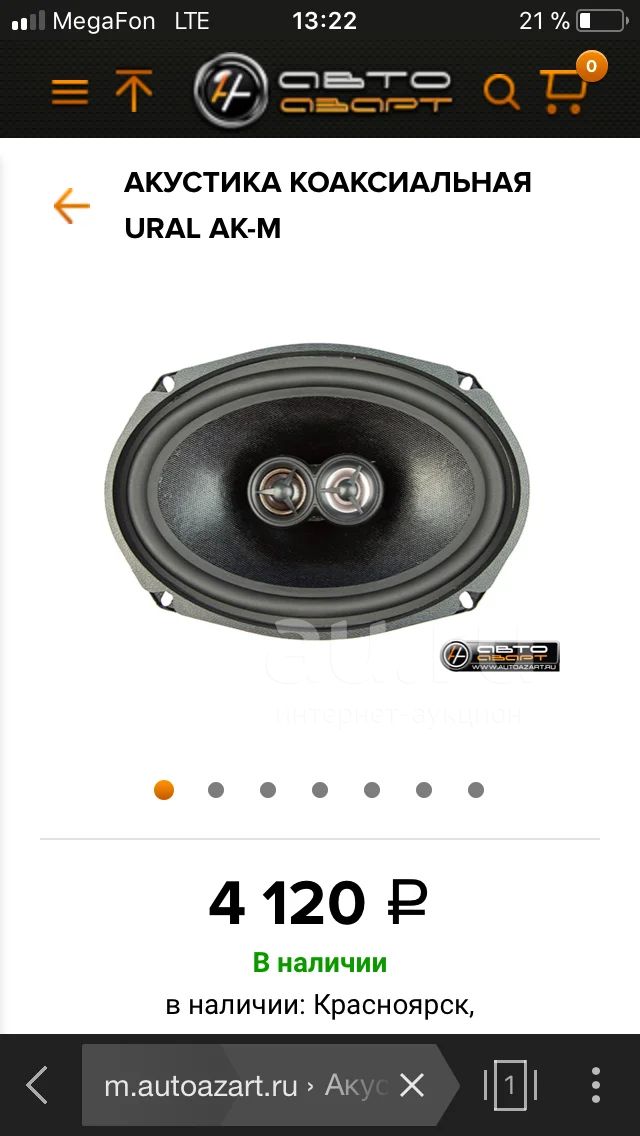This screenshot has height=1136, width=640.
Task: Tap the browser back chevron
Action: click(36, 1085)
